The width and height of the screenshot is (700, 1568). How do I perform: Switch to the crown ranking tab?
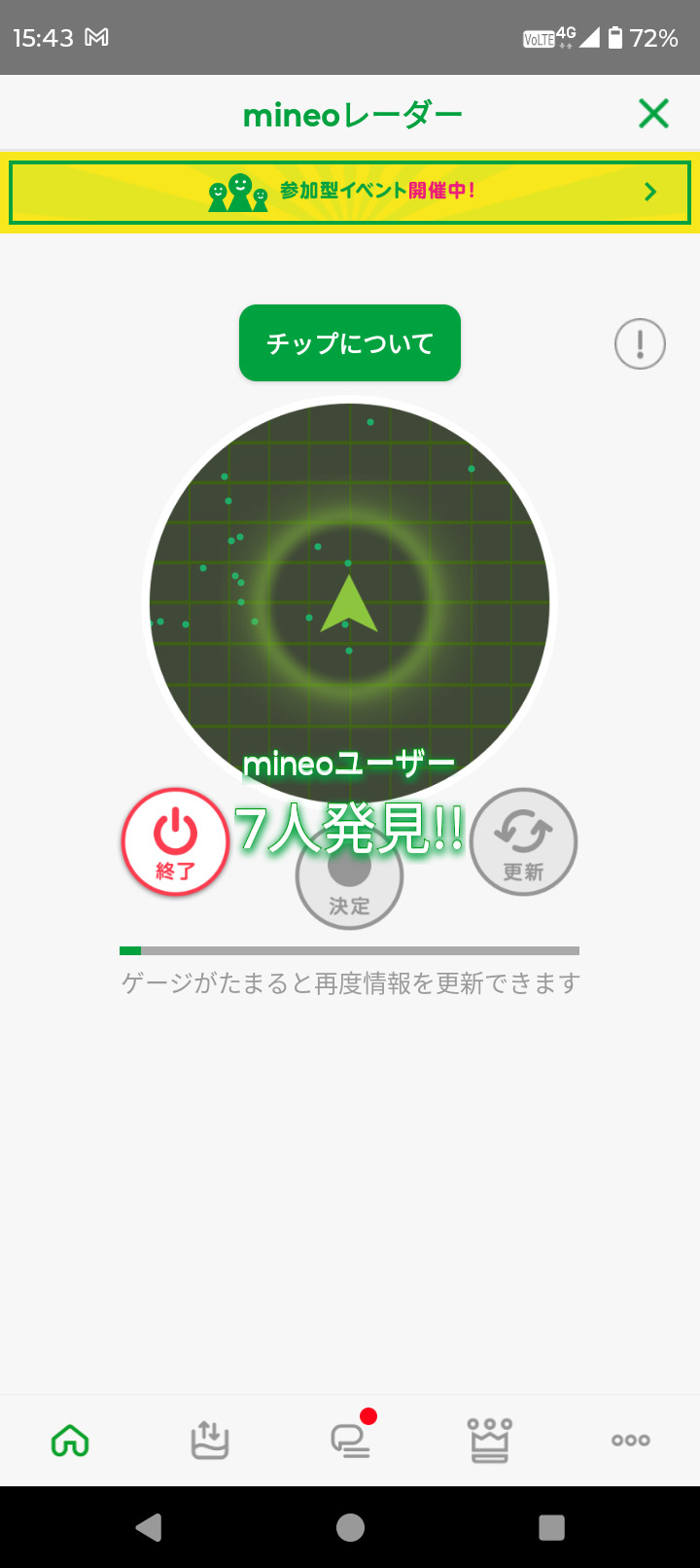[490, 1440]
